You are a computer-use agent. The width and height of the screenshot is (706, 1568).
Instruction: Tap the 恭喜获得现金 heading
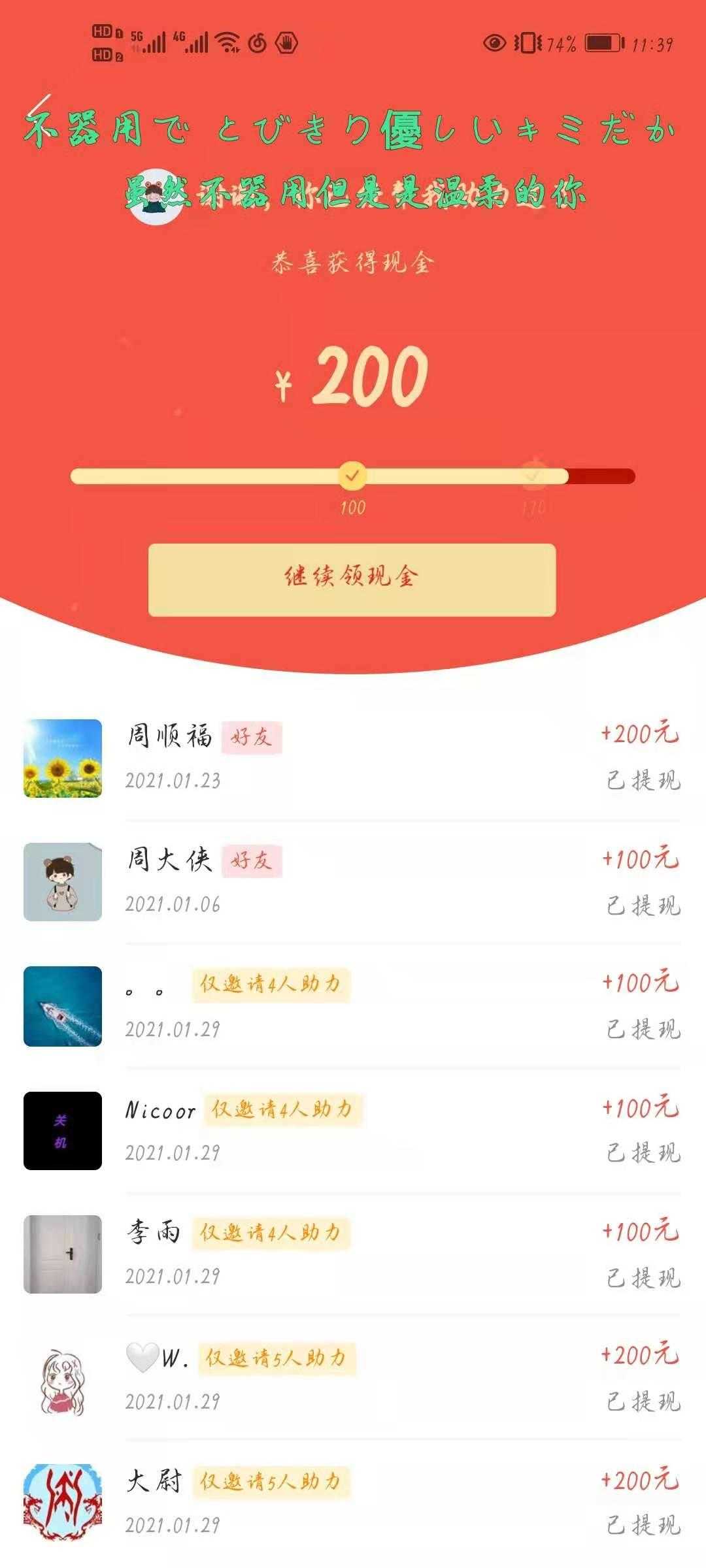[353, 260]
